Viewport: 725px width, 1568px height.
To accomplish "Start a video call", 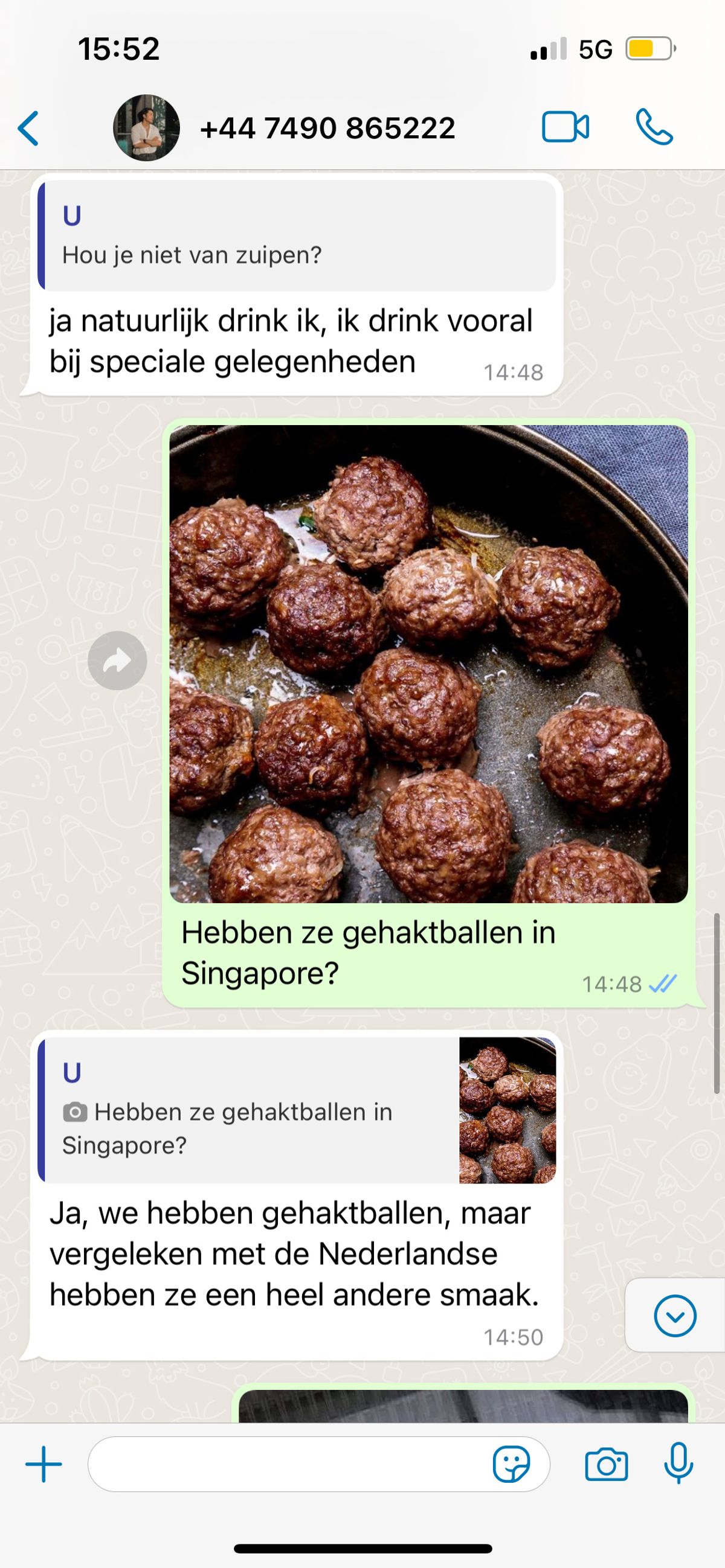I will click(565, 128).
